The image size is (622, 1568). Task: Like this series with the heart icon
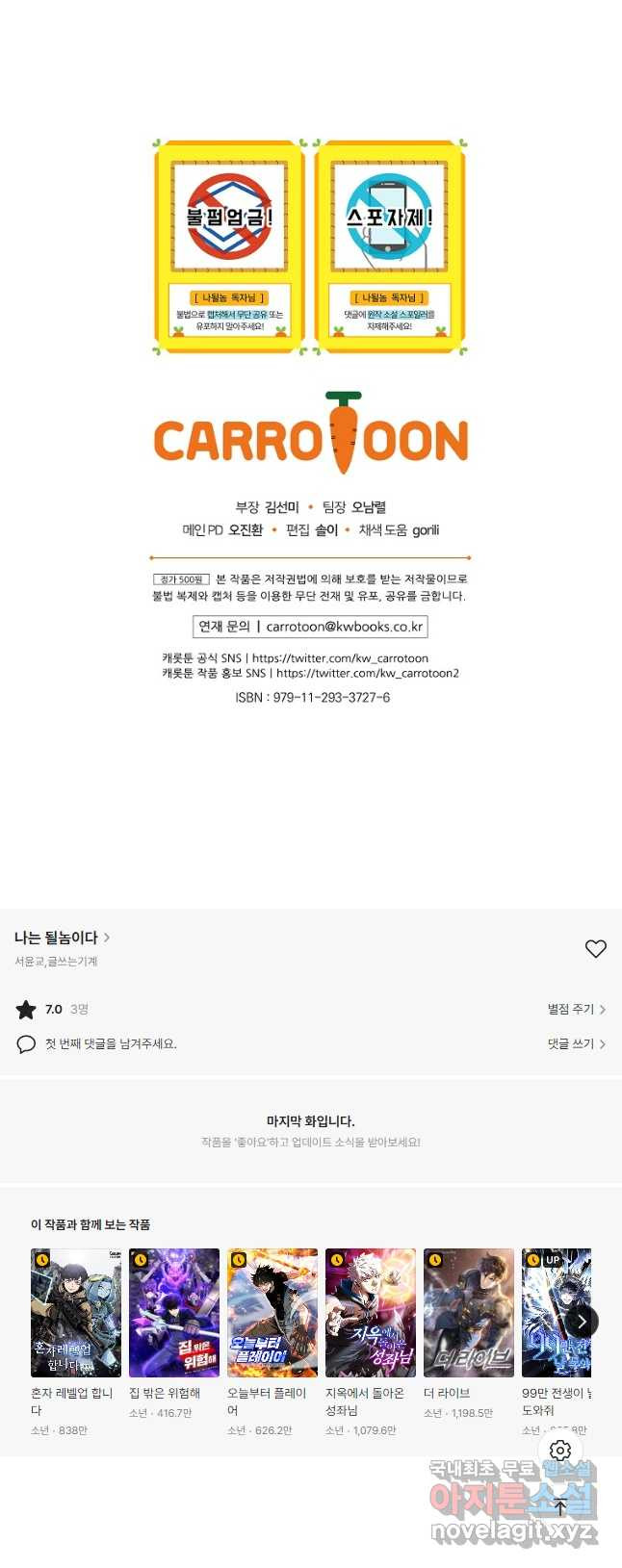click(x=596, y=949)
